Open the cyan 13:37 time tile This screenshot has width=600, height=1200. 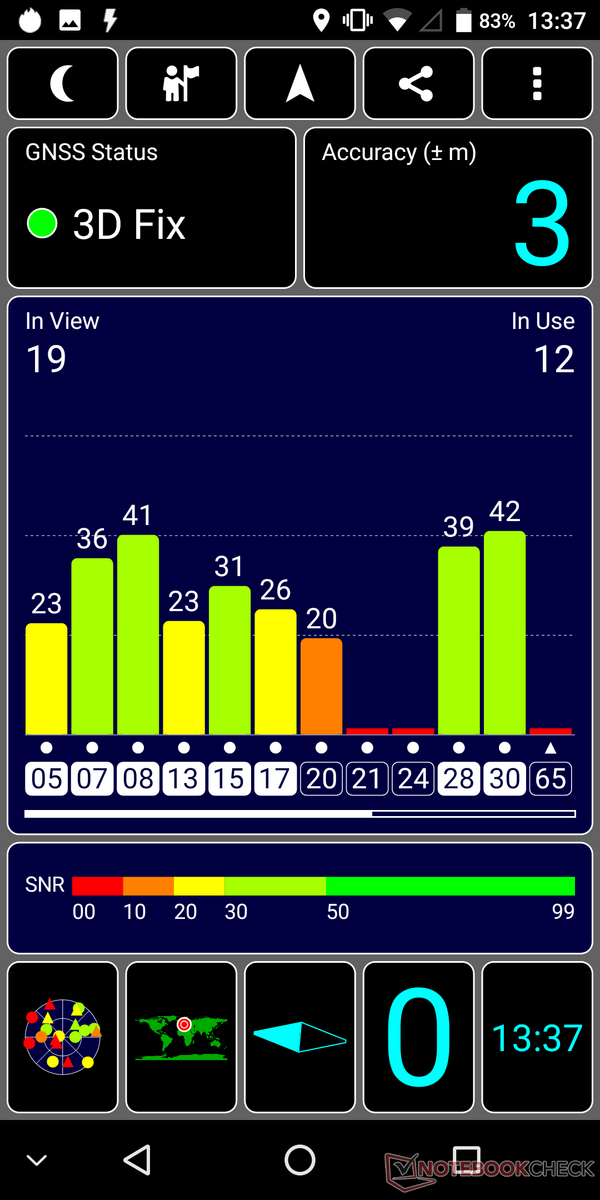pyautogui.click(x=537, y=1038)
